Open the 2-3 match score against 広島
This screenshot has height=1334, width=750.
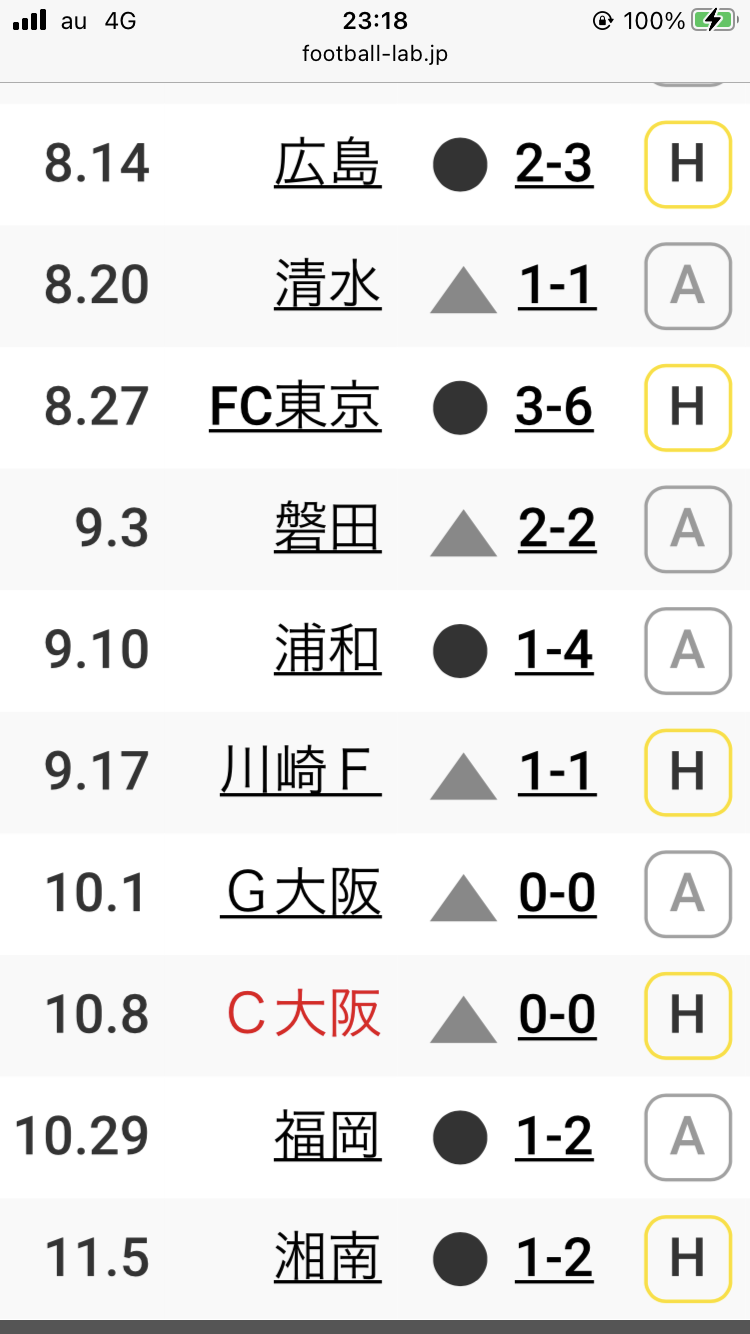pos(554,164)
